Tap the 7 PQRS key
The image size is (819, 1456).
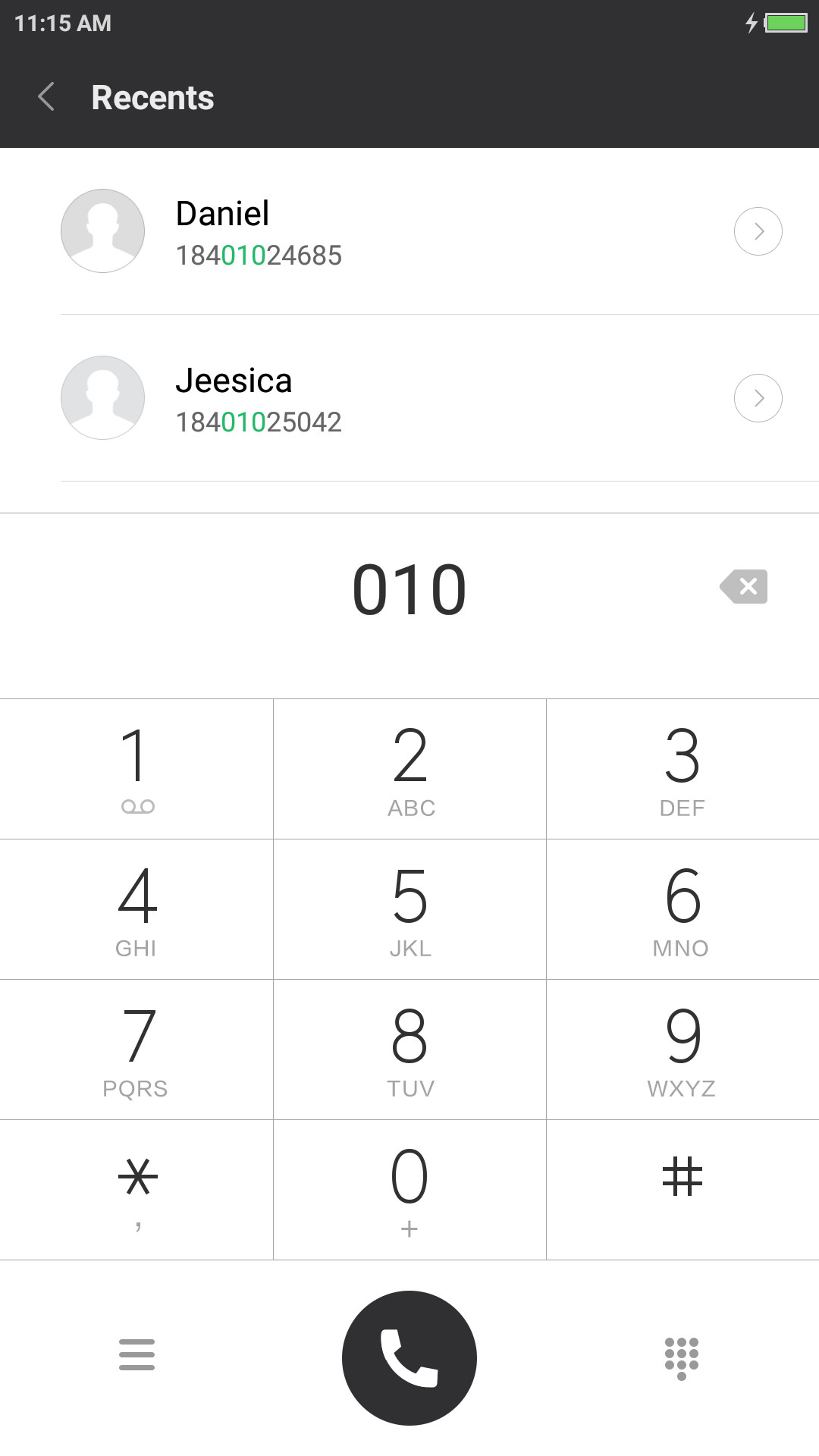(x=136, y=1050)
